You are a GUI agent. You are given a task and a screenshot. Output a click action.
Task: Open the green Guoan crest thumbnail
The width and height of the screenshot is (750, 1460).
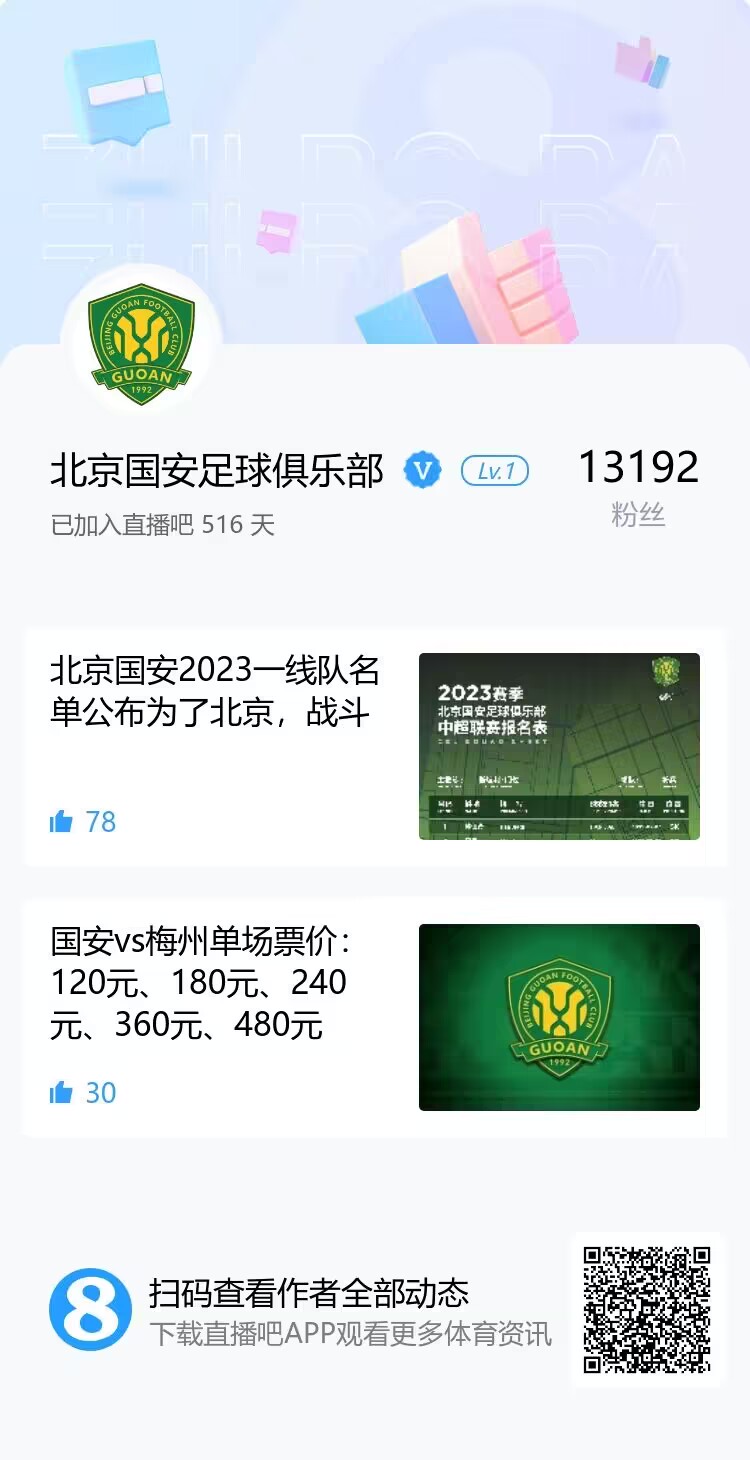click(560, 1015)
